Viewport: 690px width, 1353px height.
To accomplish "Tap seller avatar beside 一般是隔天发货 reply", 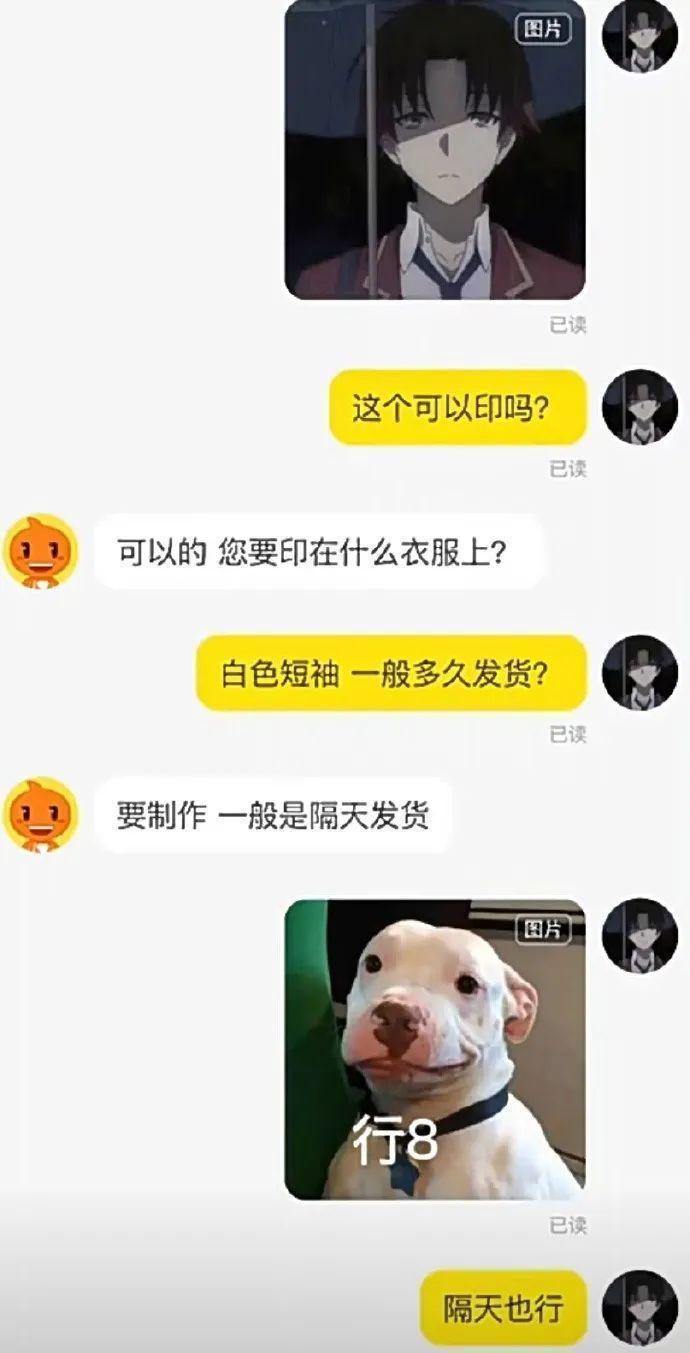I will [x=41, y=815].
